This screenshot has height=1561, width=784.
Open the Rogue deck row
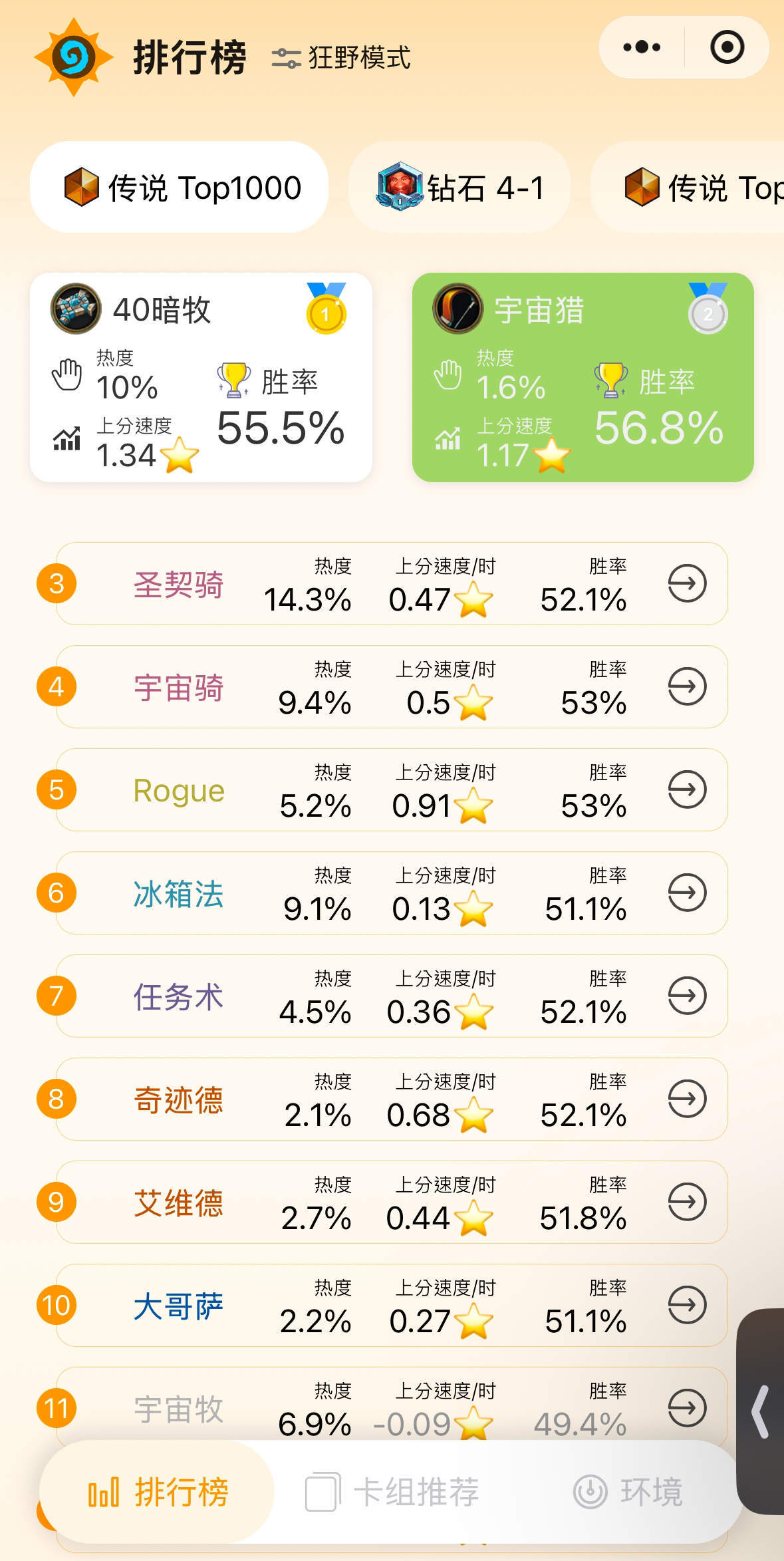pos(391,789)
